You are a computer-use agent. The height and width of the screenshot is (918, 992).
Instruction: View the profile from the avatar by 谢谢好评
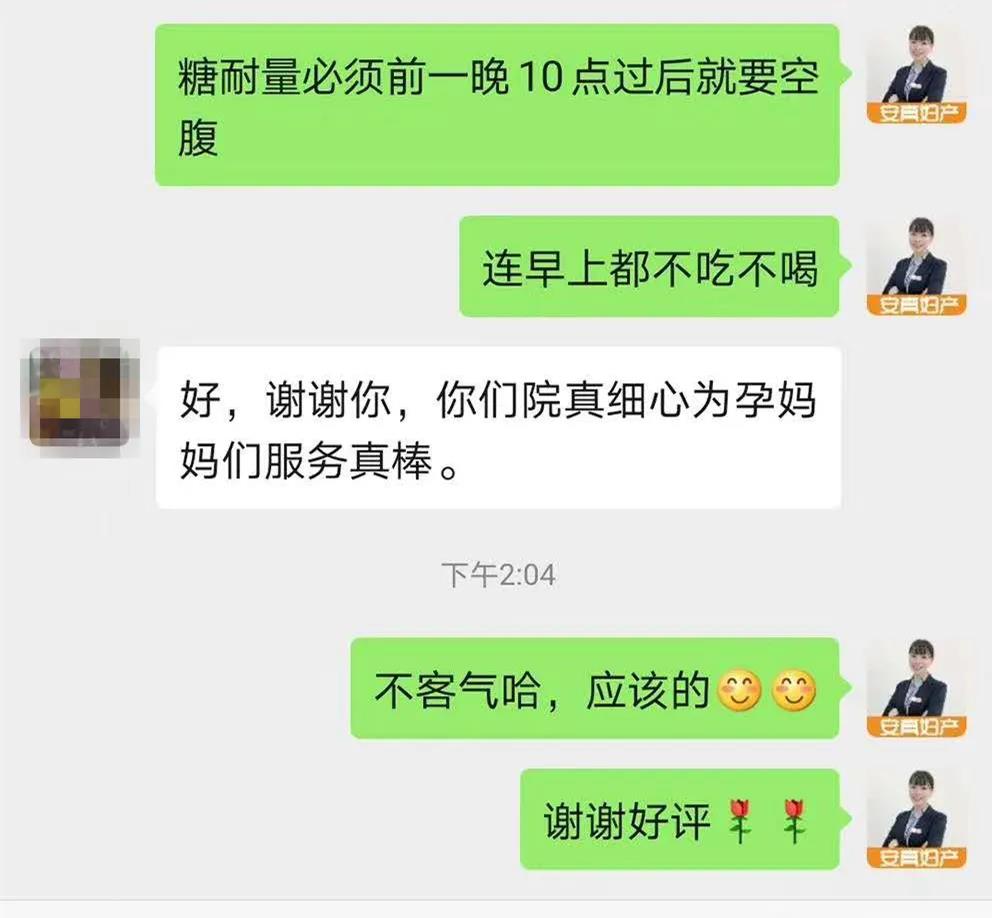point(916,819)
